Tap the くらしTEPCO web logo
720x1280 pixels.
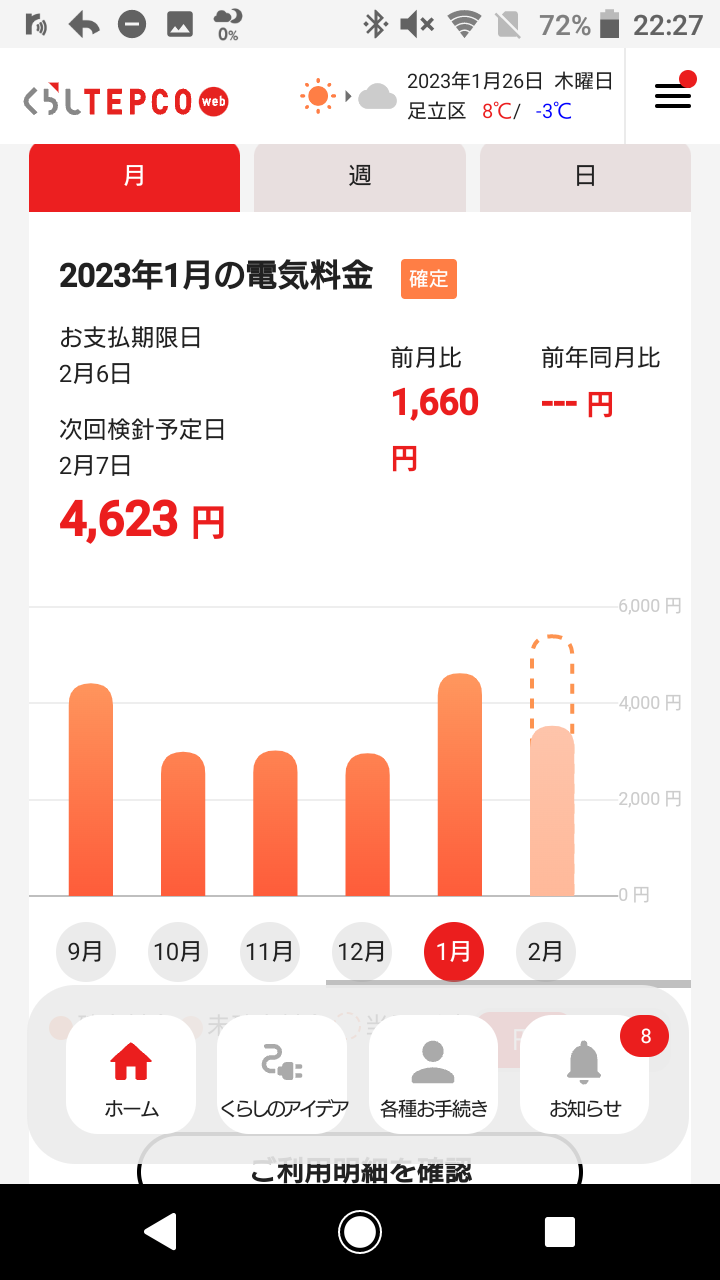tap(126, 99)
